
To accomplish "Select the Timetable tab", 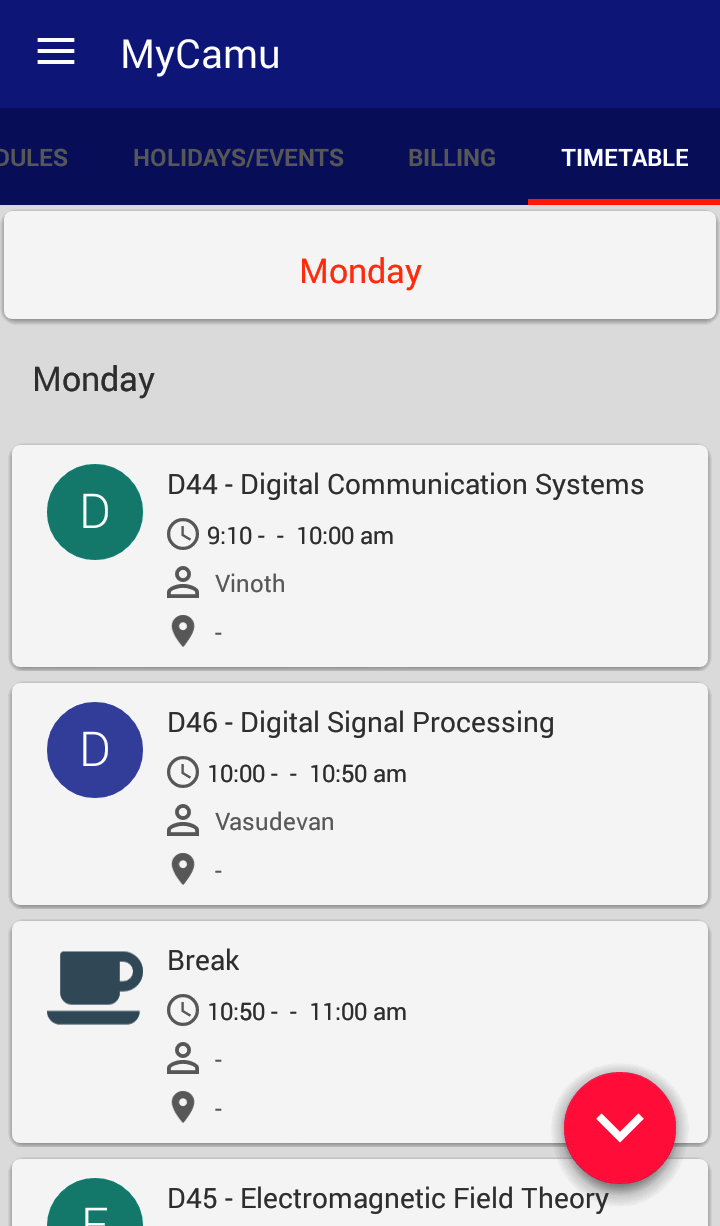I will (625, 158).
